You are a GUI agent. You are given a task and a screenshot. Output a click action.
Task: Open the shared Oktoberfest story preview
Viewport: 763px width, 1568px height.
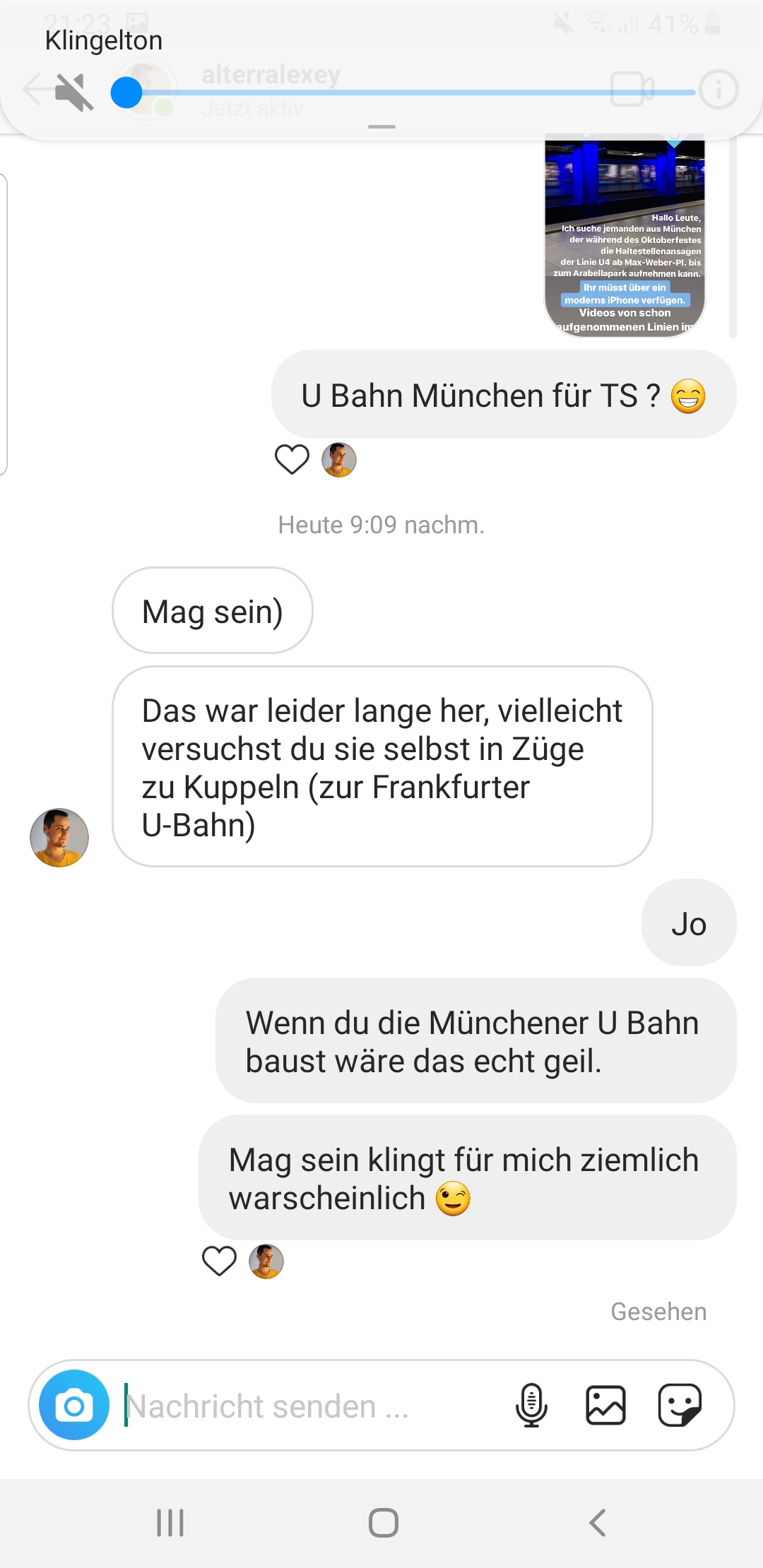coord(625,237)
